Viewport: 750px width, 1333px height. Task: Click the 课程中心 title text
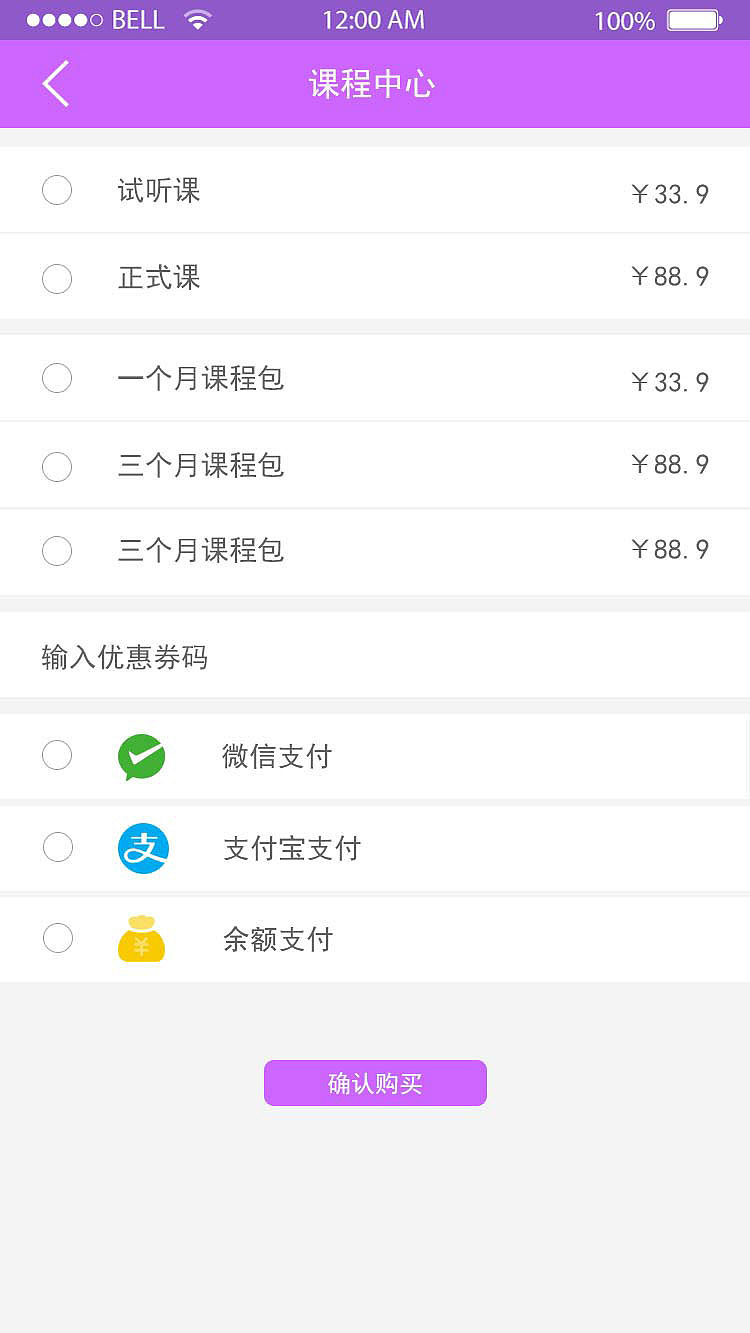(x=373, y=85)
